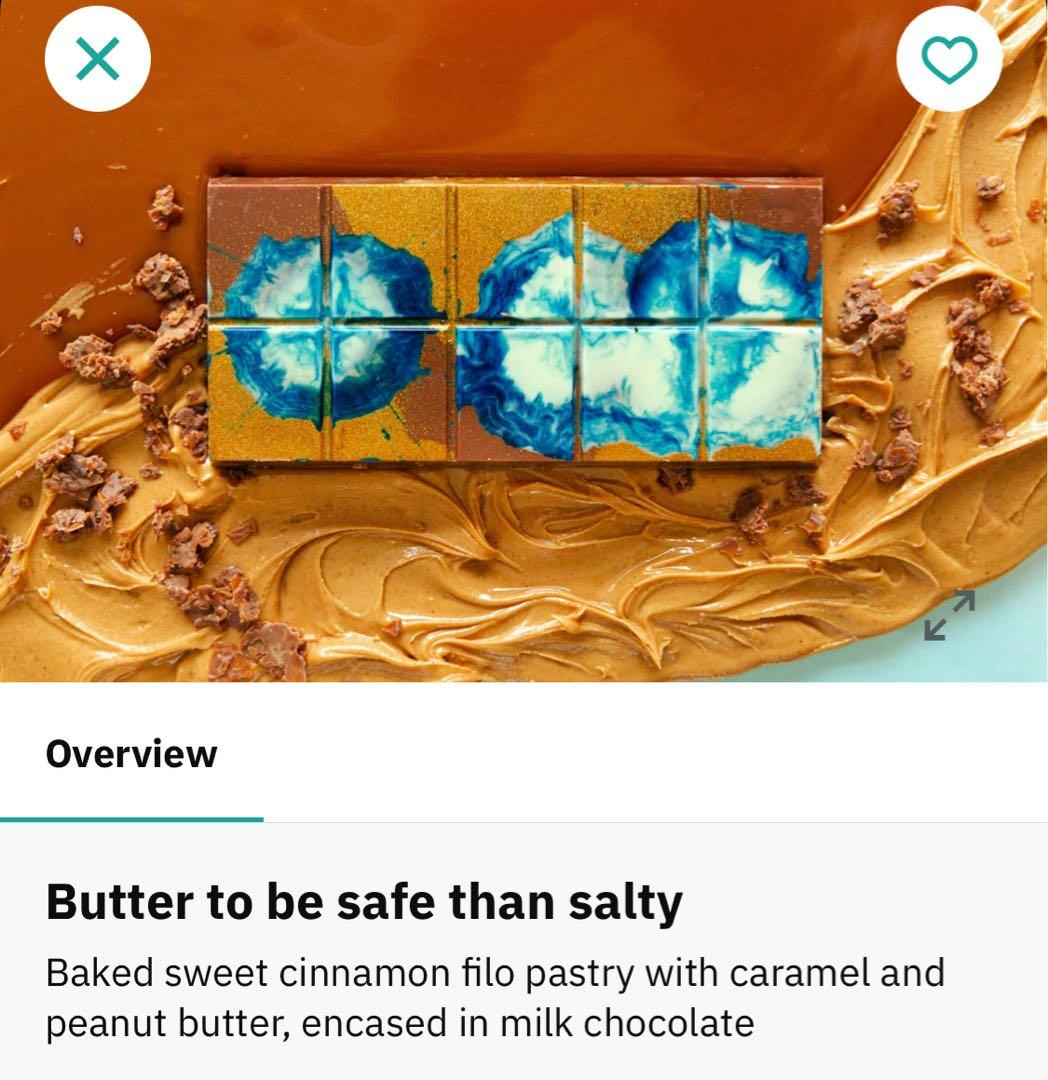Switch to the Overview tab
Viewport: 1048px width, 1080px height.
pos(131,753)
